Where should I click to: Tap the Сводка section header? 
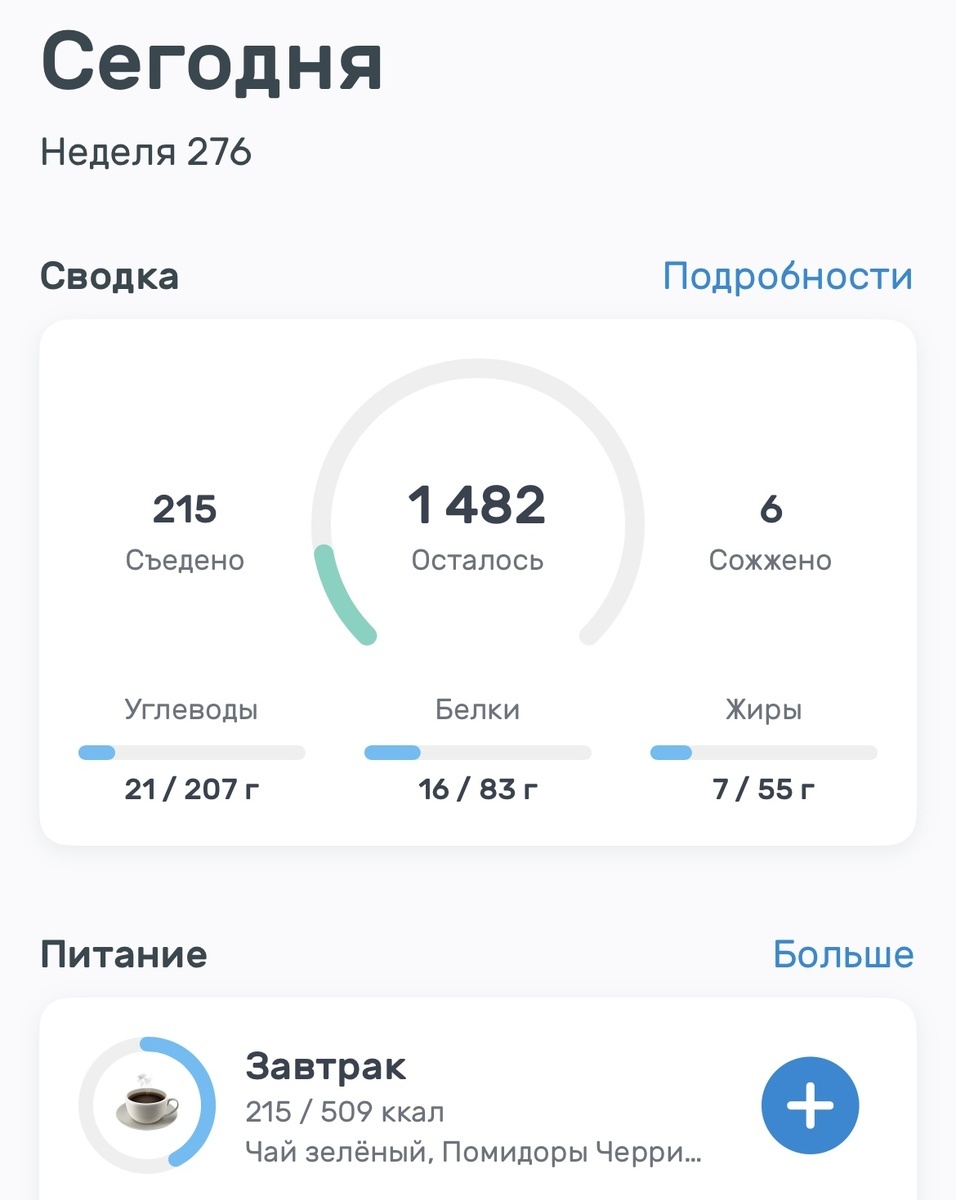pyautogui.click(x=109, y=275)
